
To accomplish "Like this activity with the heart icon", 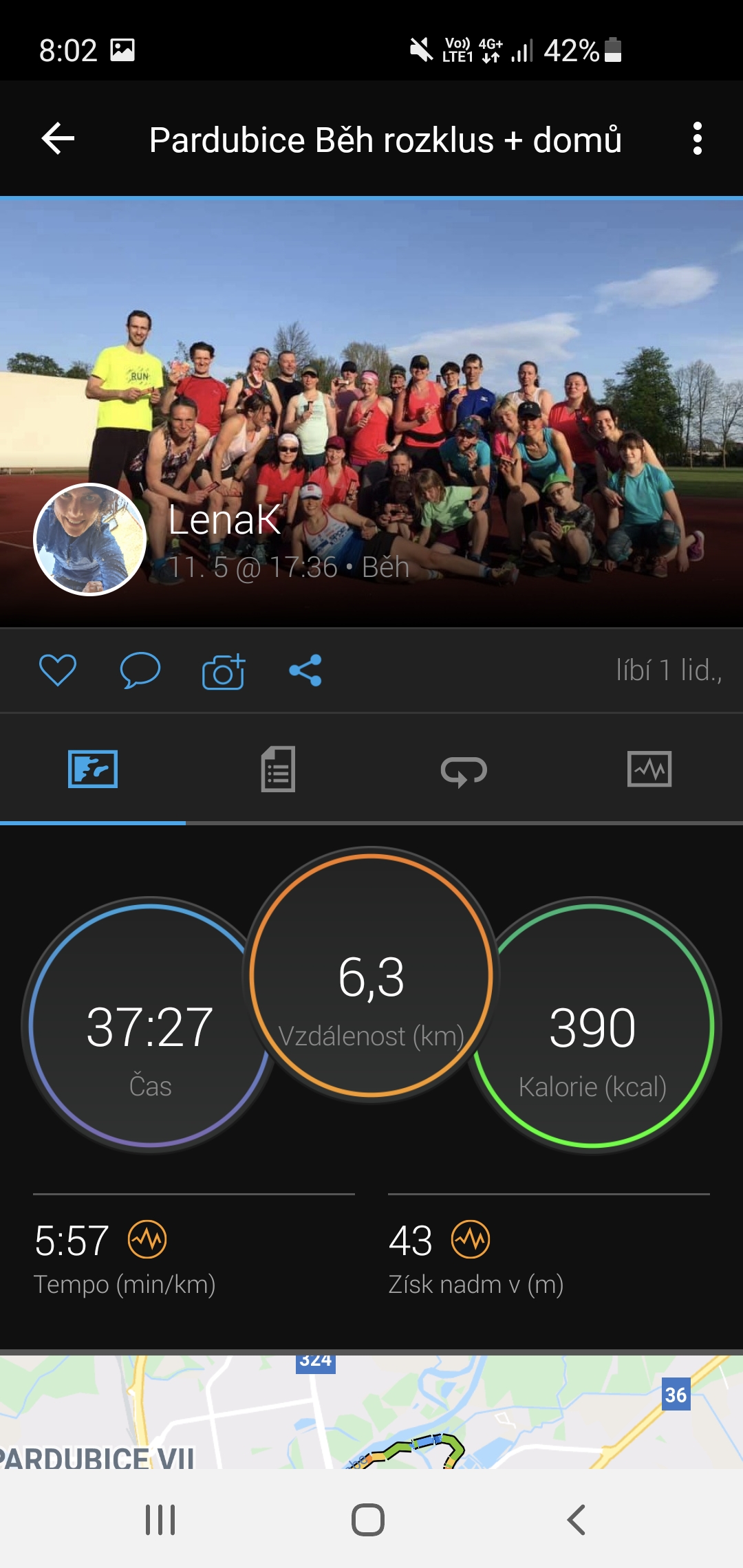I will click(58, 671).
